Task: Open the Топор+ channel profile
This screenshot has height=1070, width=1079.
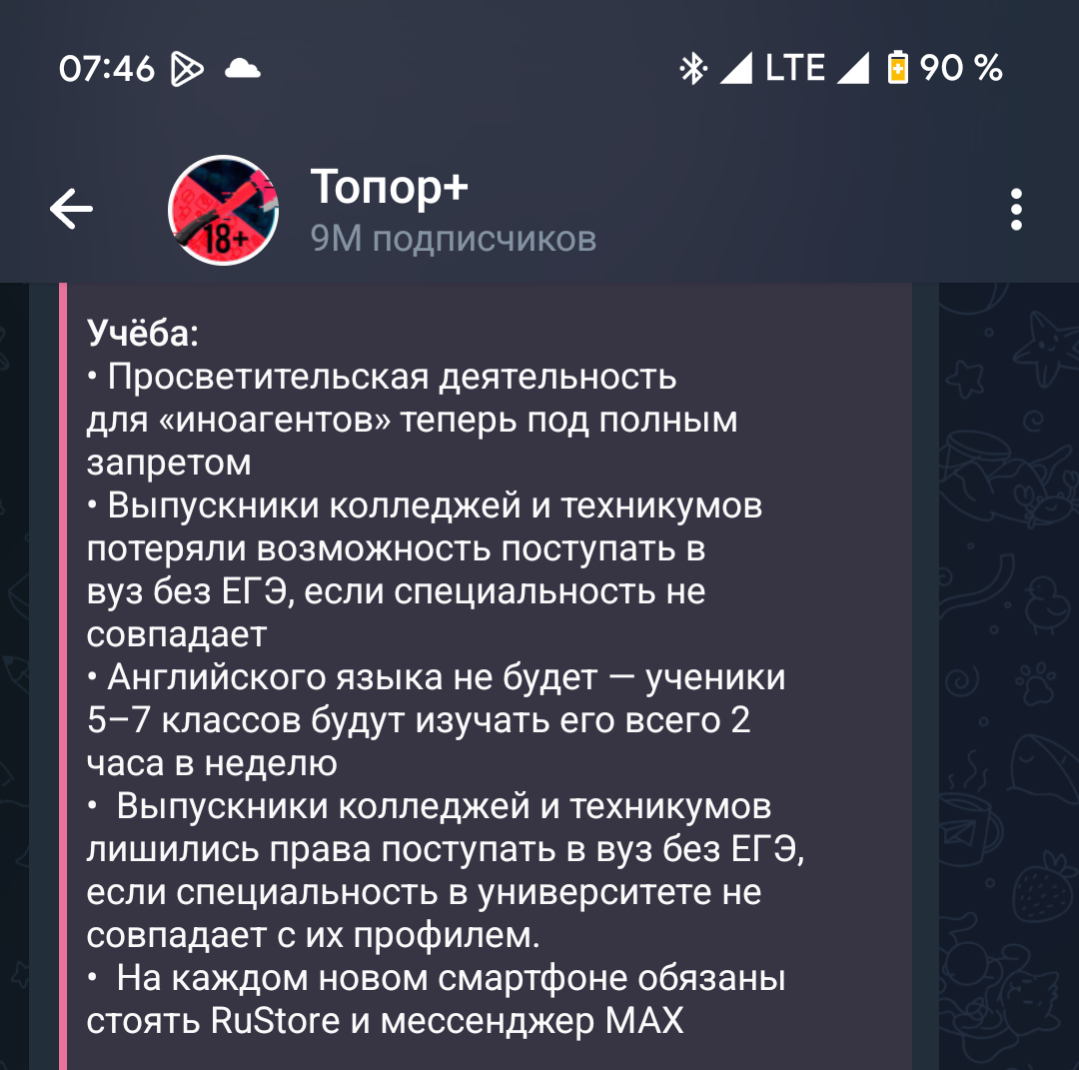Action: (x=452, y=210)
